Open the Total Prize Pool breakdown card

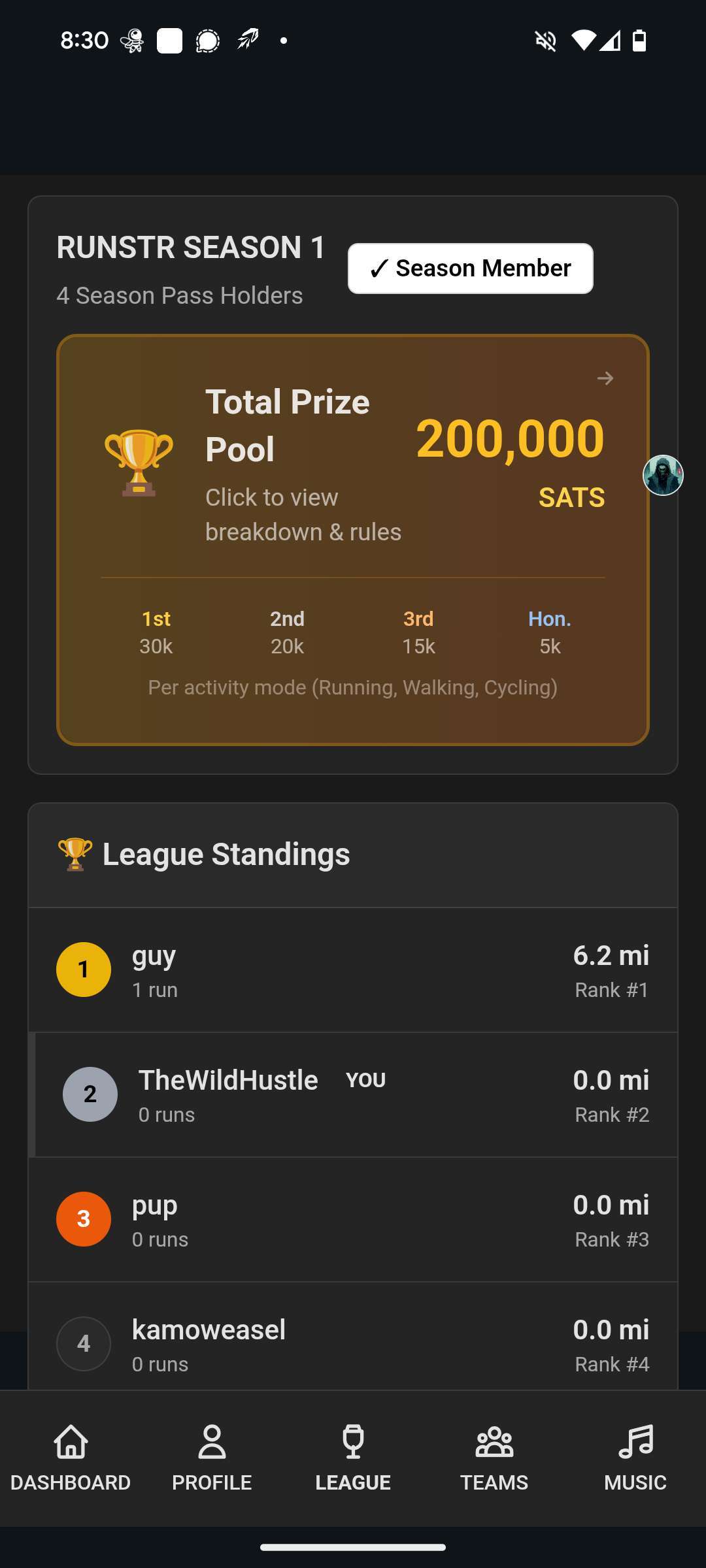click(x=353, y=540)
